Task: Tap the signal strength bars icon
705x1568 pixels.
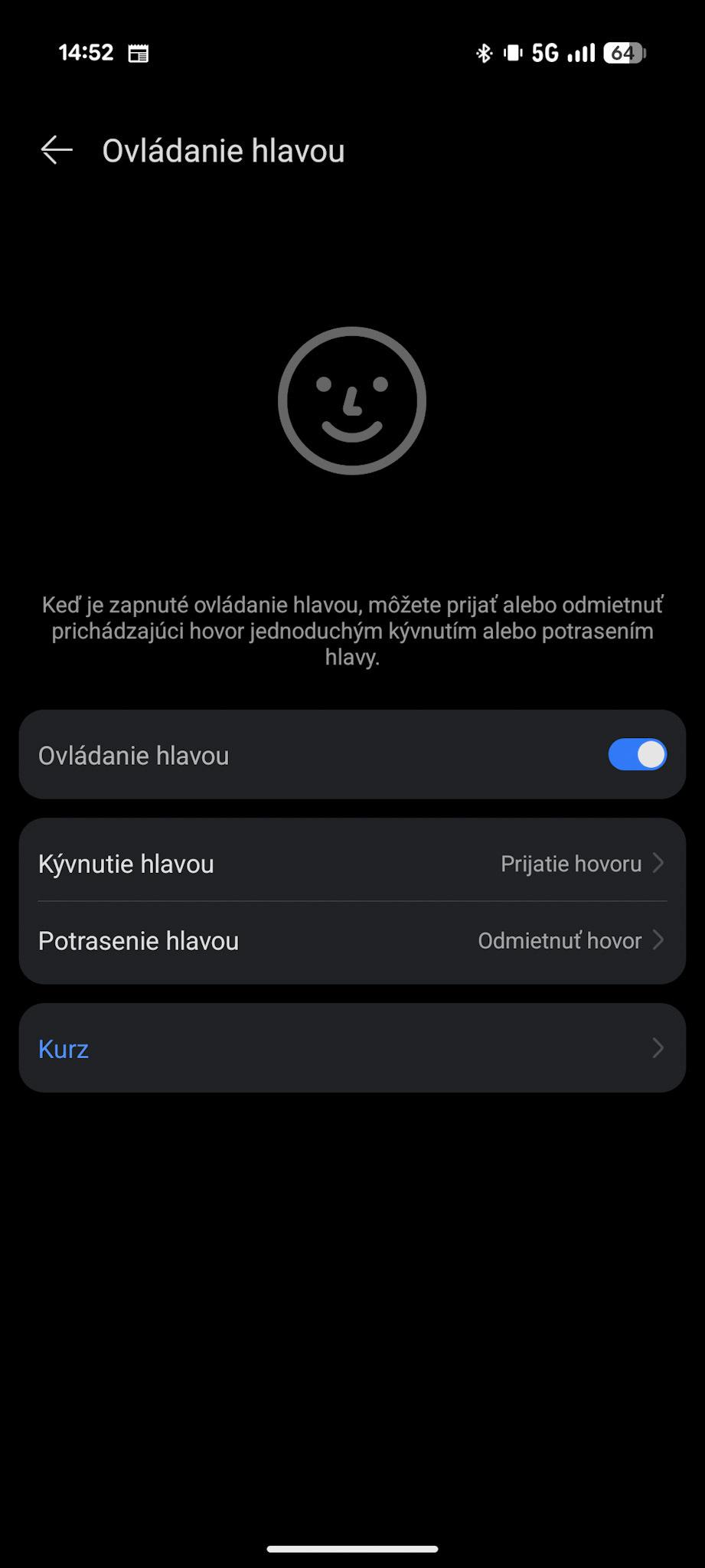Action: (x=582, y=52)
